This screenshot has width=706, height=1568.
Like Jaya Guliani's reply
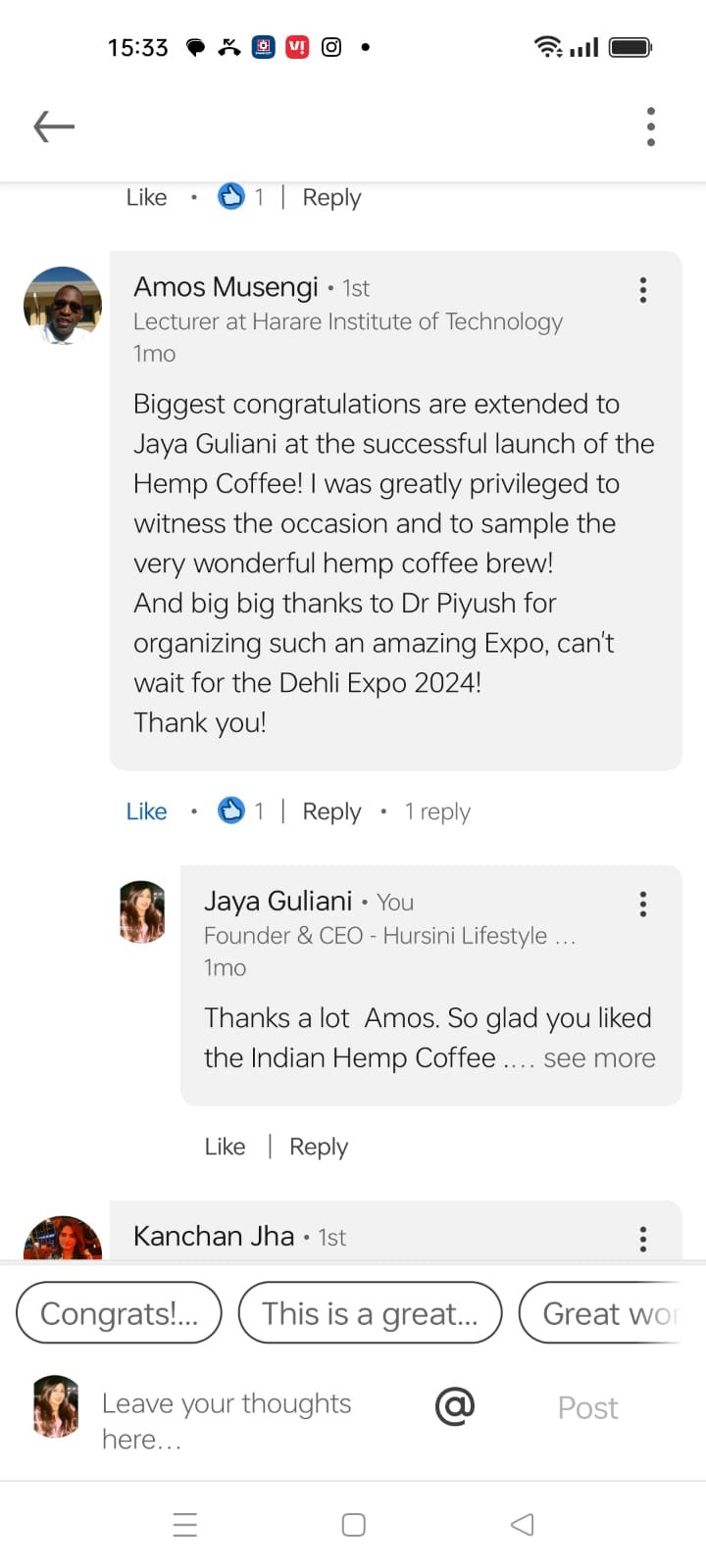coord(225,1147)
